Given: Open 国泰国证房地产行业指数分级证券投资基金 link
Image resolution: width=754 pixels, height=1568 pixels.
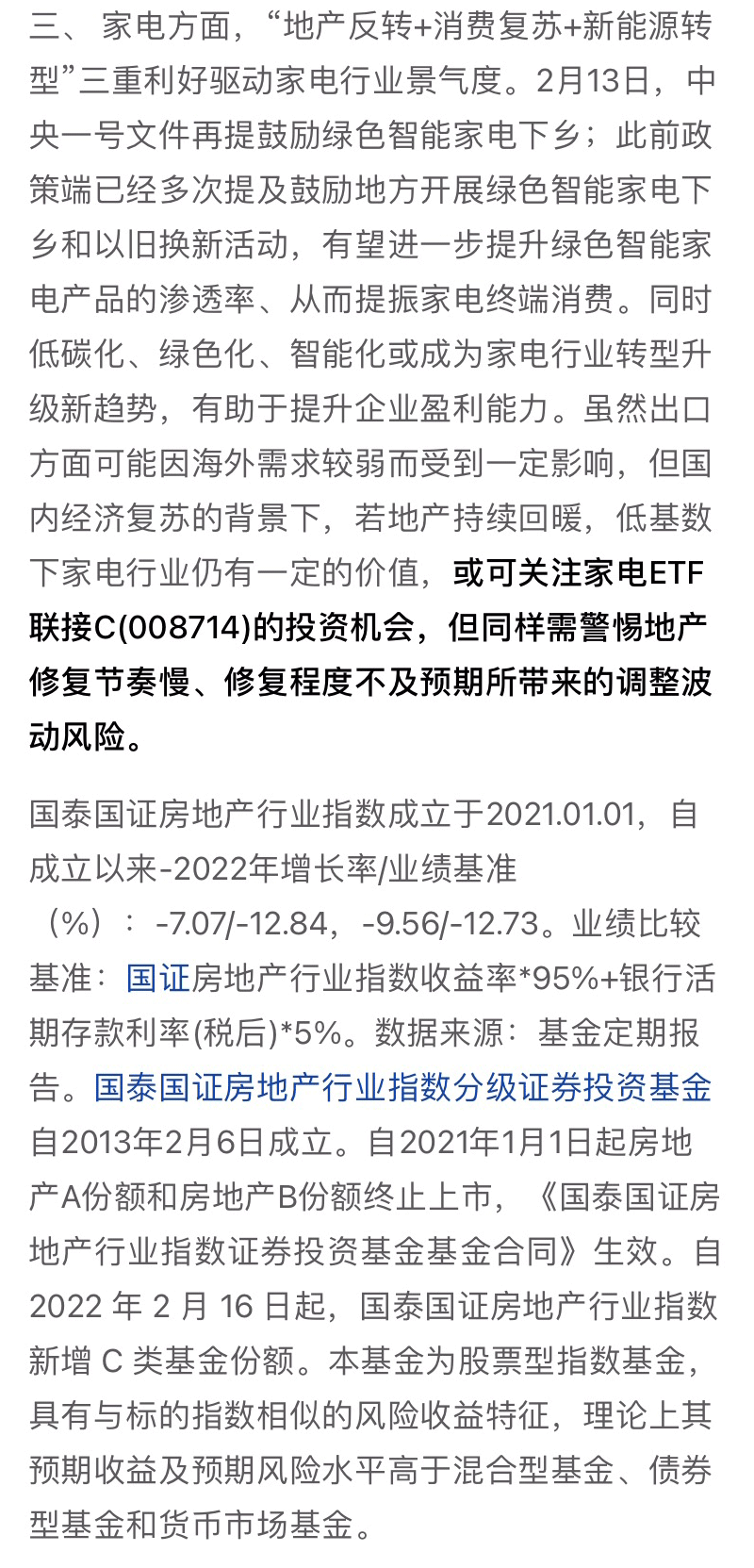Looking at the screenshot, I should click(402, 1087).
